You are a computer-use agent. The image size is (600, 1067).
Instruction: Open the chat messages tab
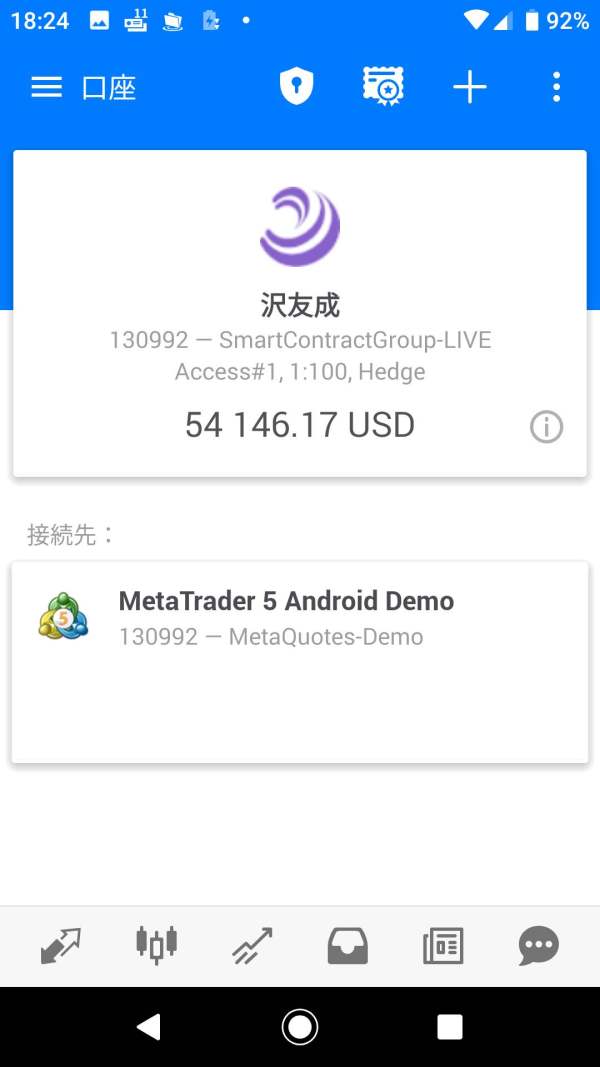pos(539,946)
